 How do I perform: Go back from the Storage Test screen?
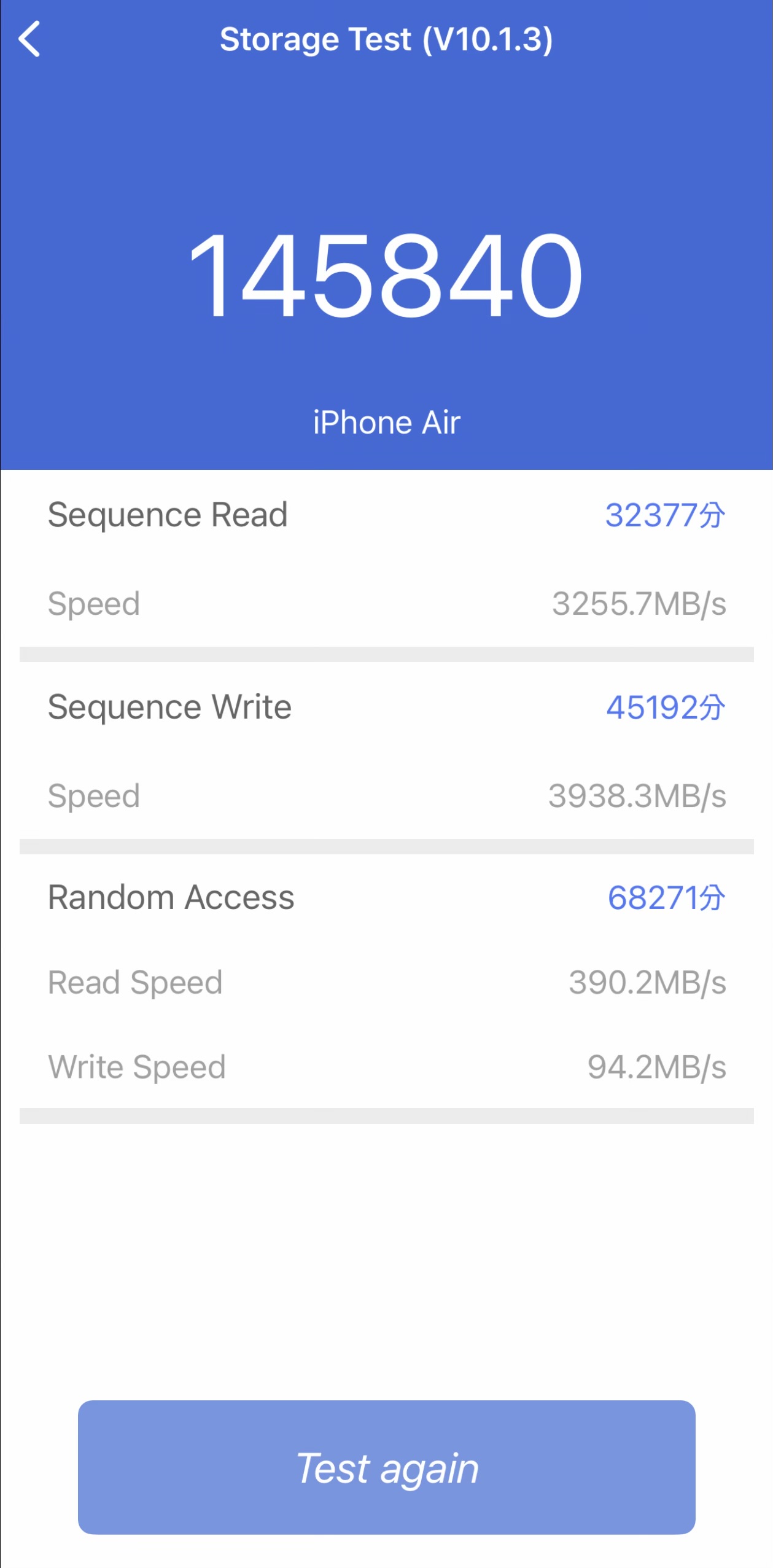[x=29, y=39]
